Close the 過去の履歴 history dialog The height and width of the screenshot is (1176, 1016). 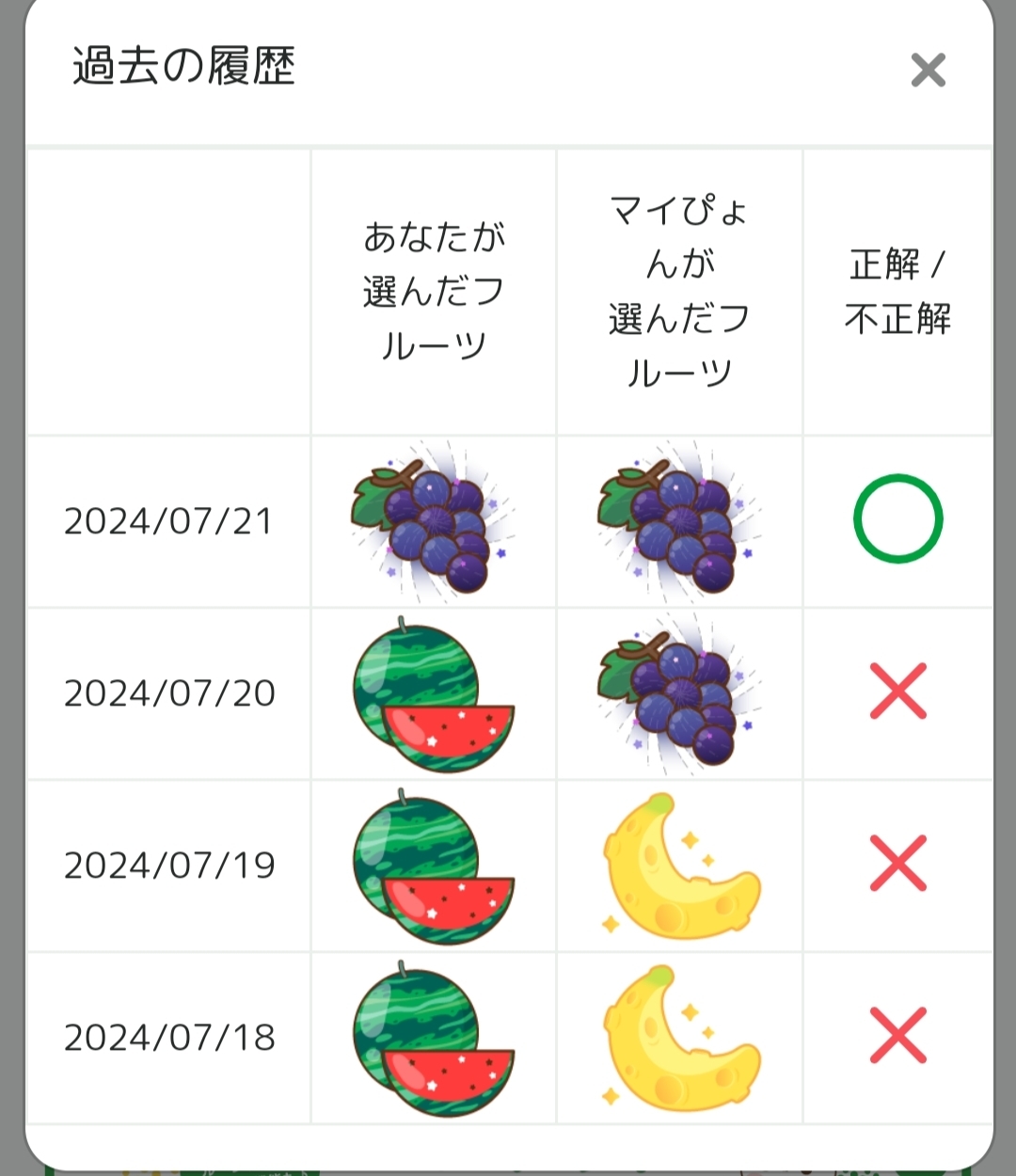(x=928, y=70)
